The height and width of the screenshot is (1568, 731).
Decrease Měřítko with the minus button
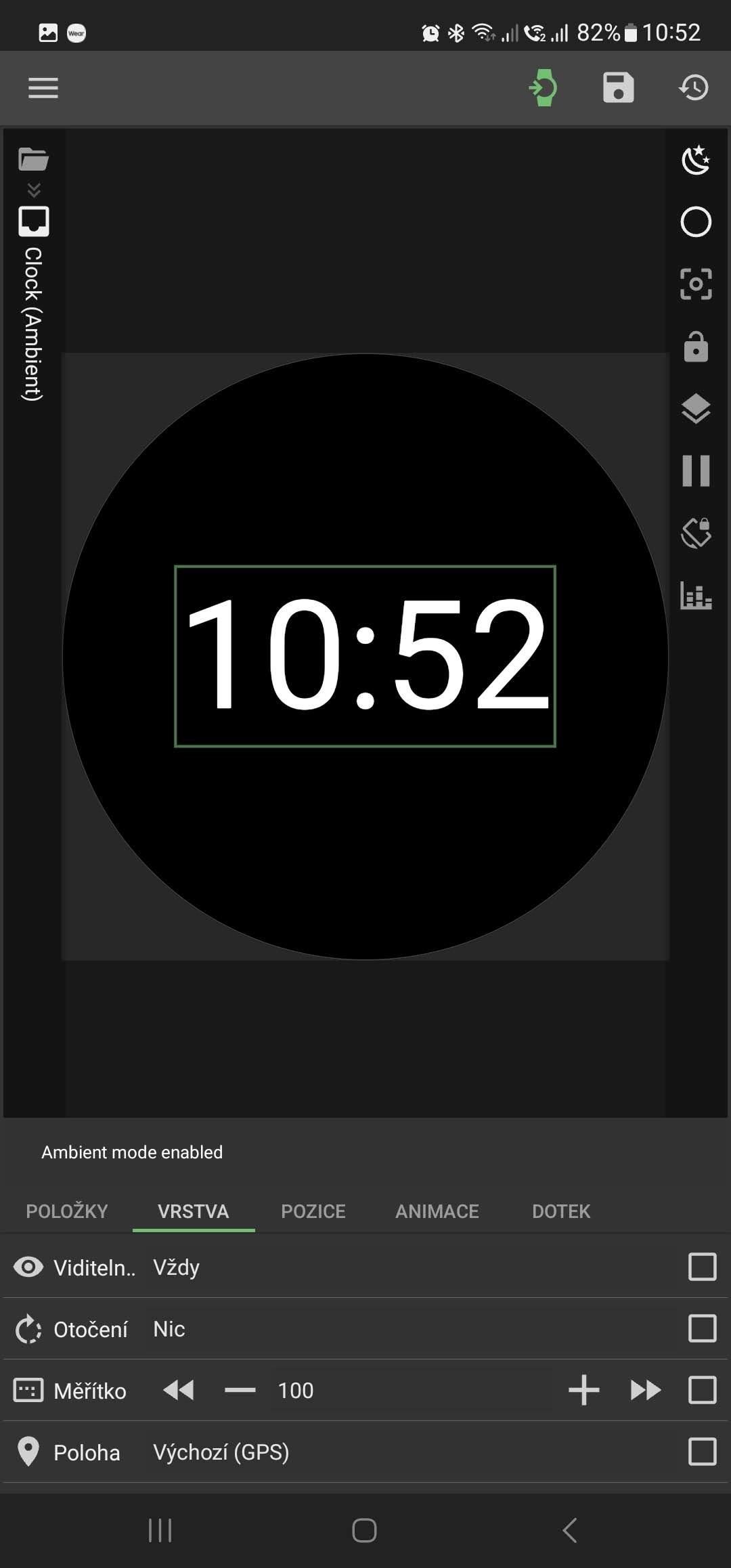point(240,1391)
